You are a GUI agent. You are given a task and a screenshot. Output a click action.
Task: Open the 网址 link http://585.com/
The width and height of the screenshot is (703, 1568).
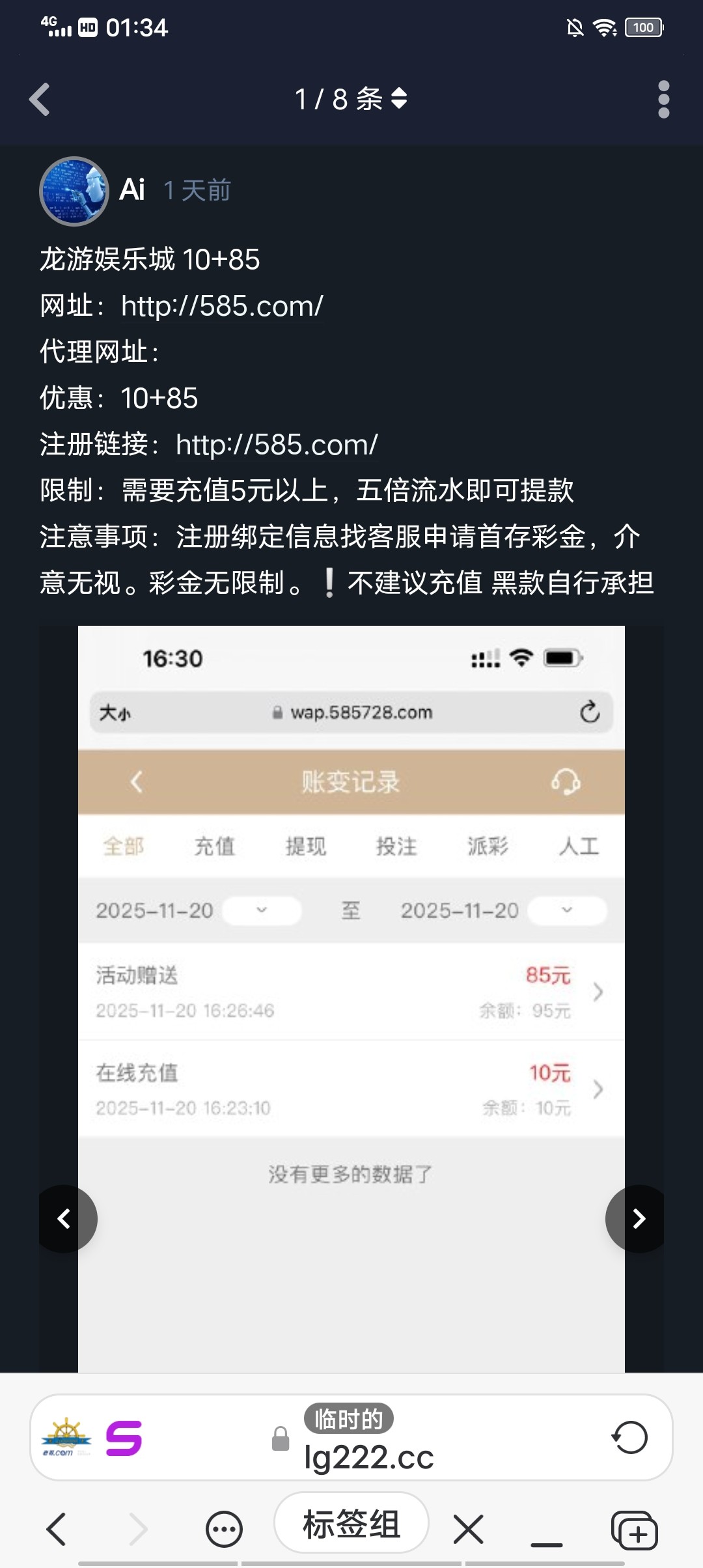click(x=222, y=306)
